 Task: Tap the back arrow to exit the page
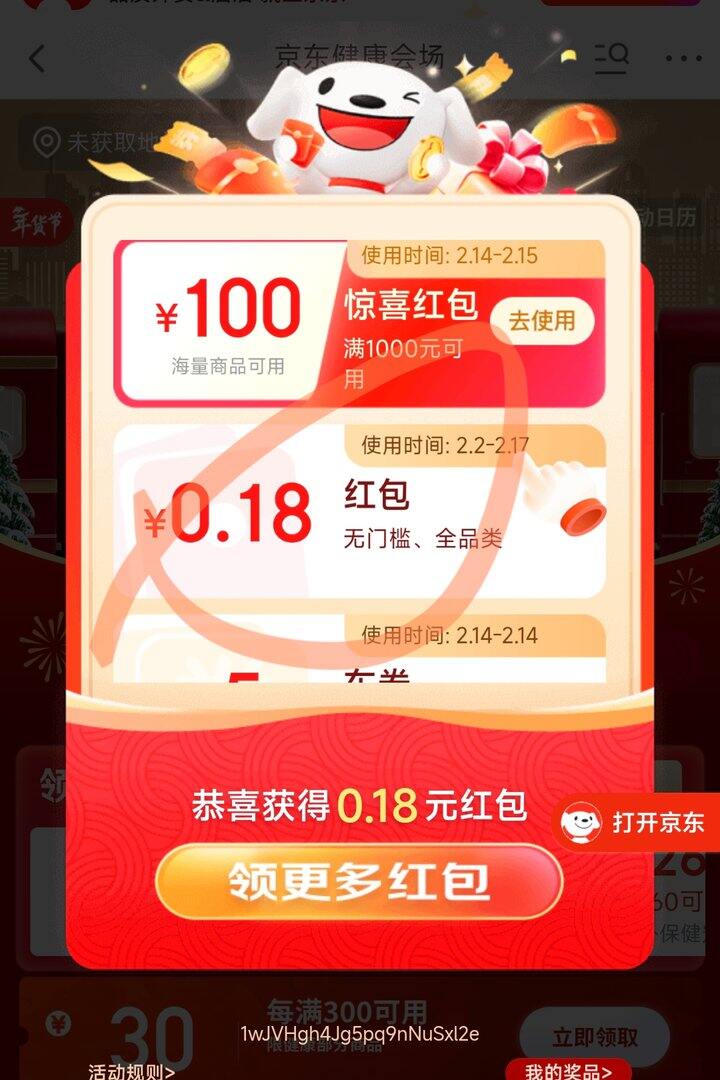[x=38, y=58]
